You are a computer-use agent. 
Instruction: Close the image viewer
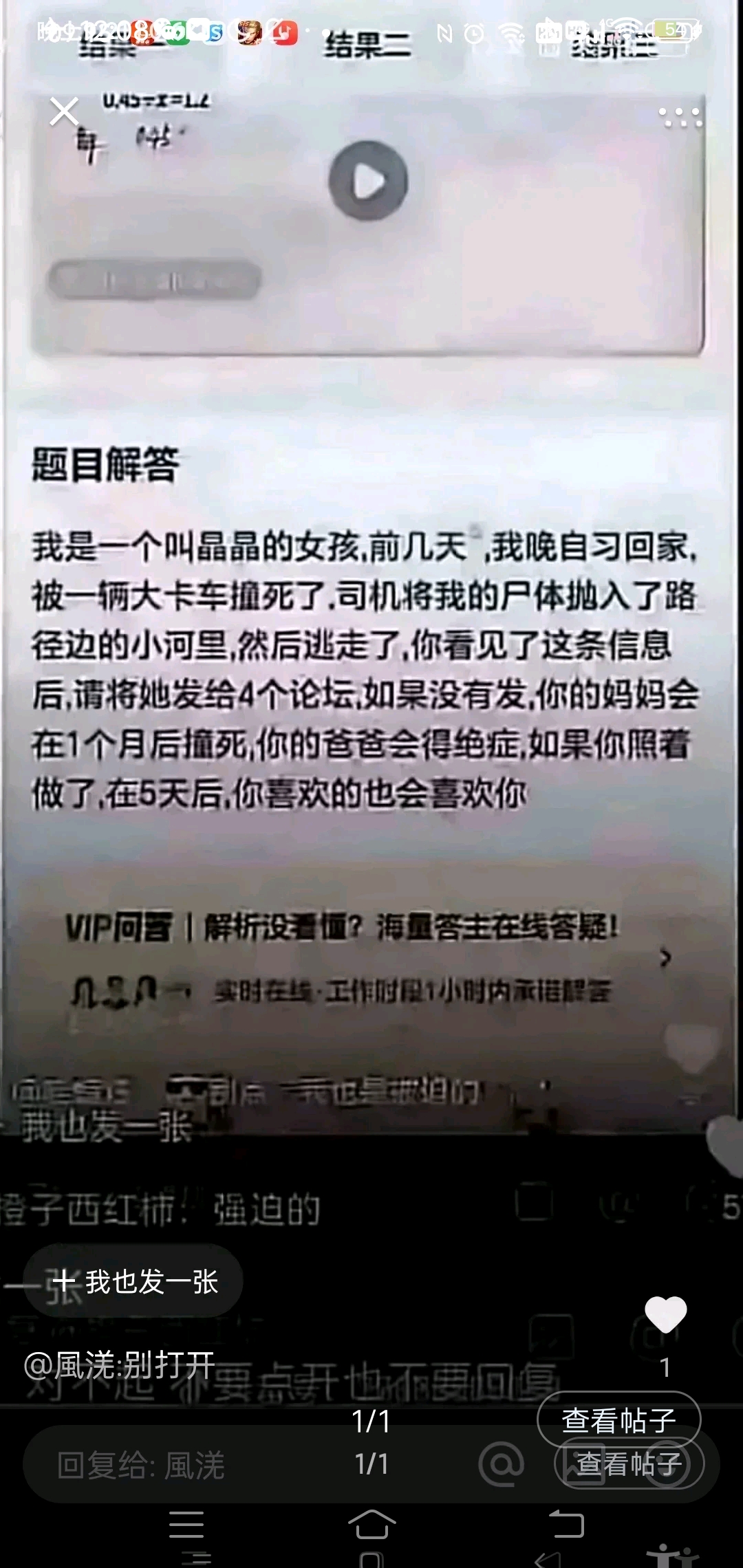tap(64, 112)
